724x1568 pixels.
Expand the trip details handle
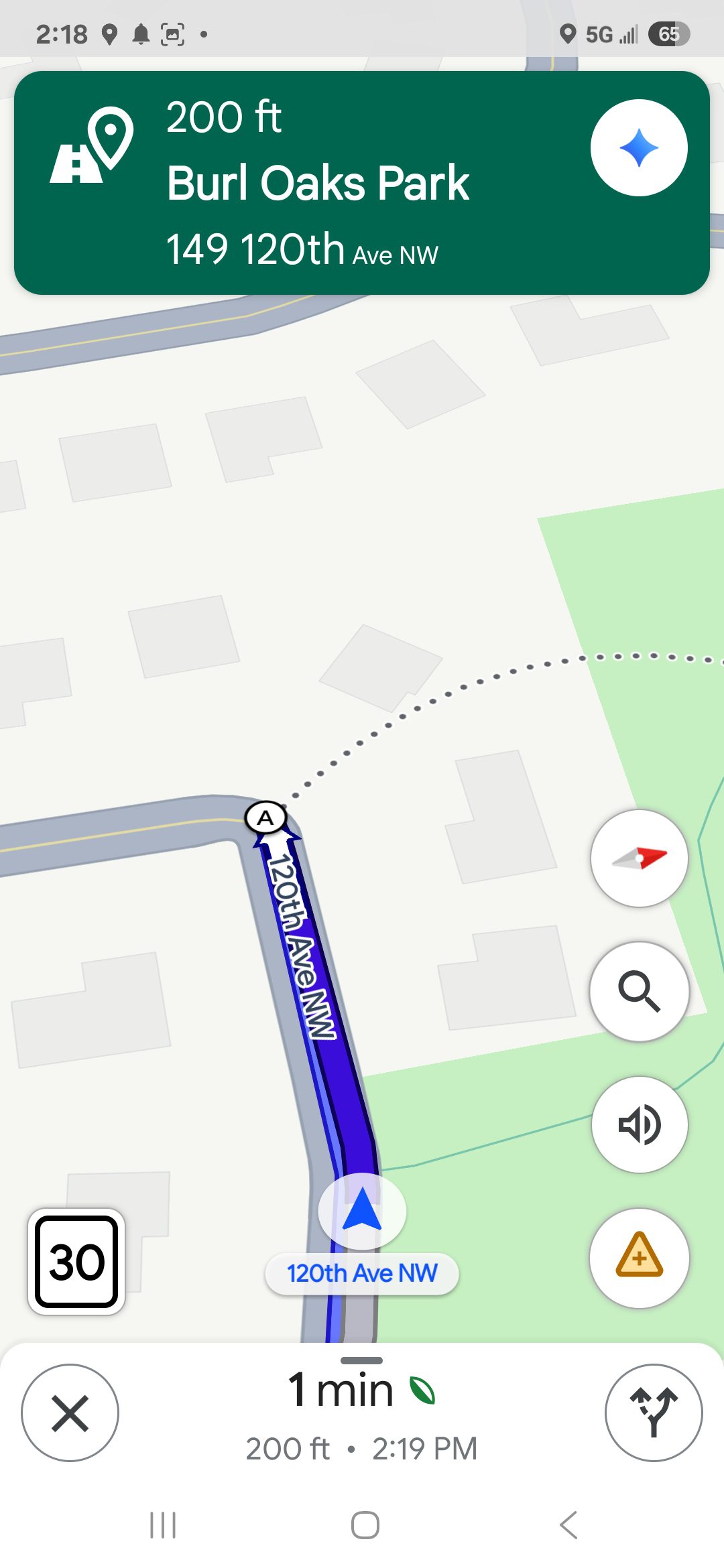tap(362, 1360)
